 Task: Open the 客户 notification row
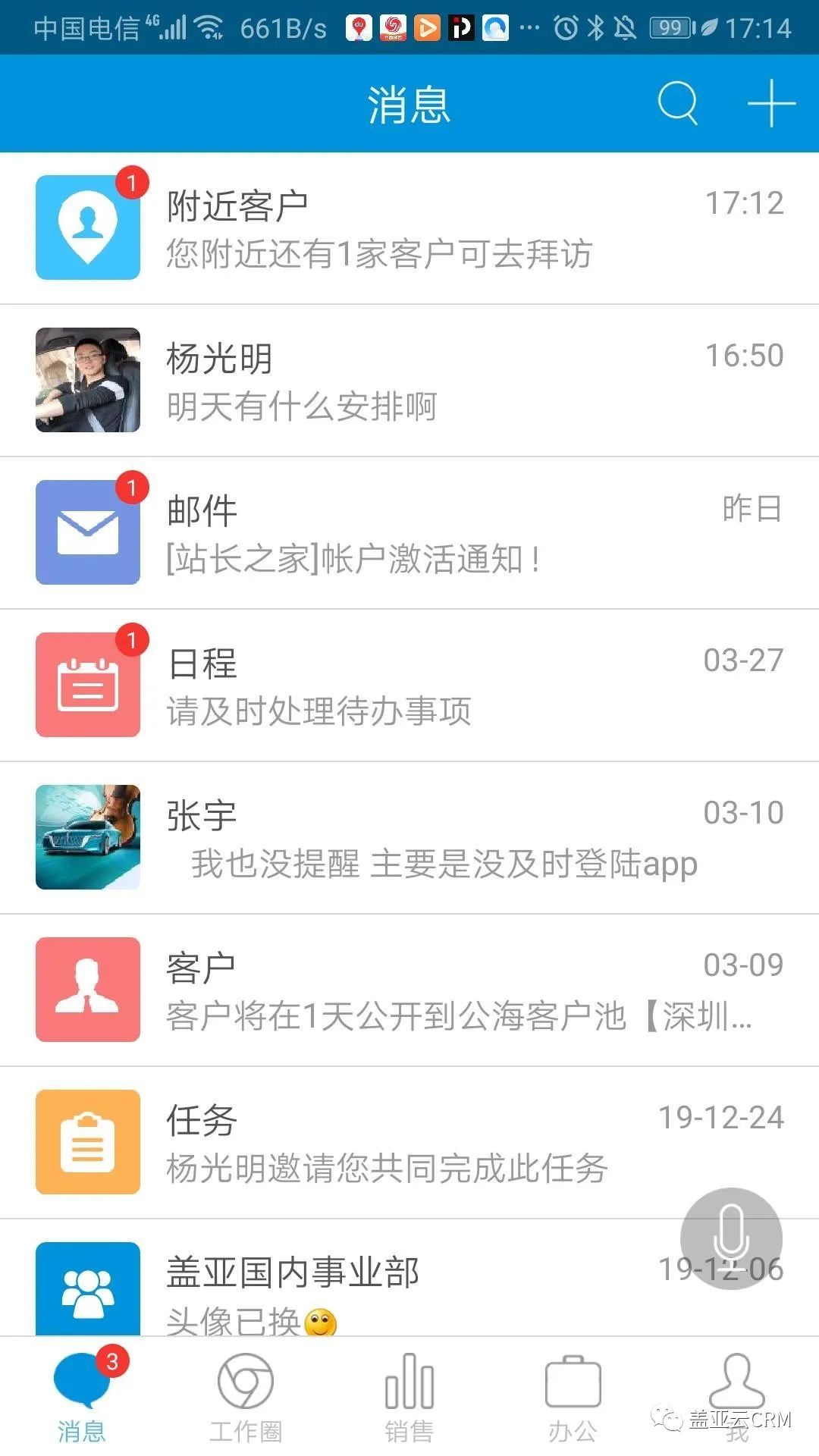[409, 990]
